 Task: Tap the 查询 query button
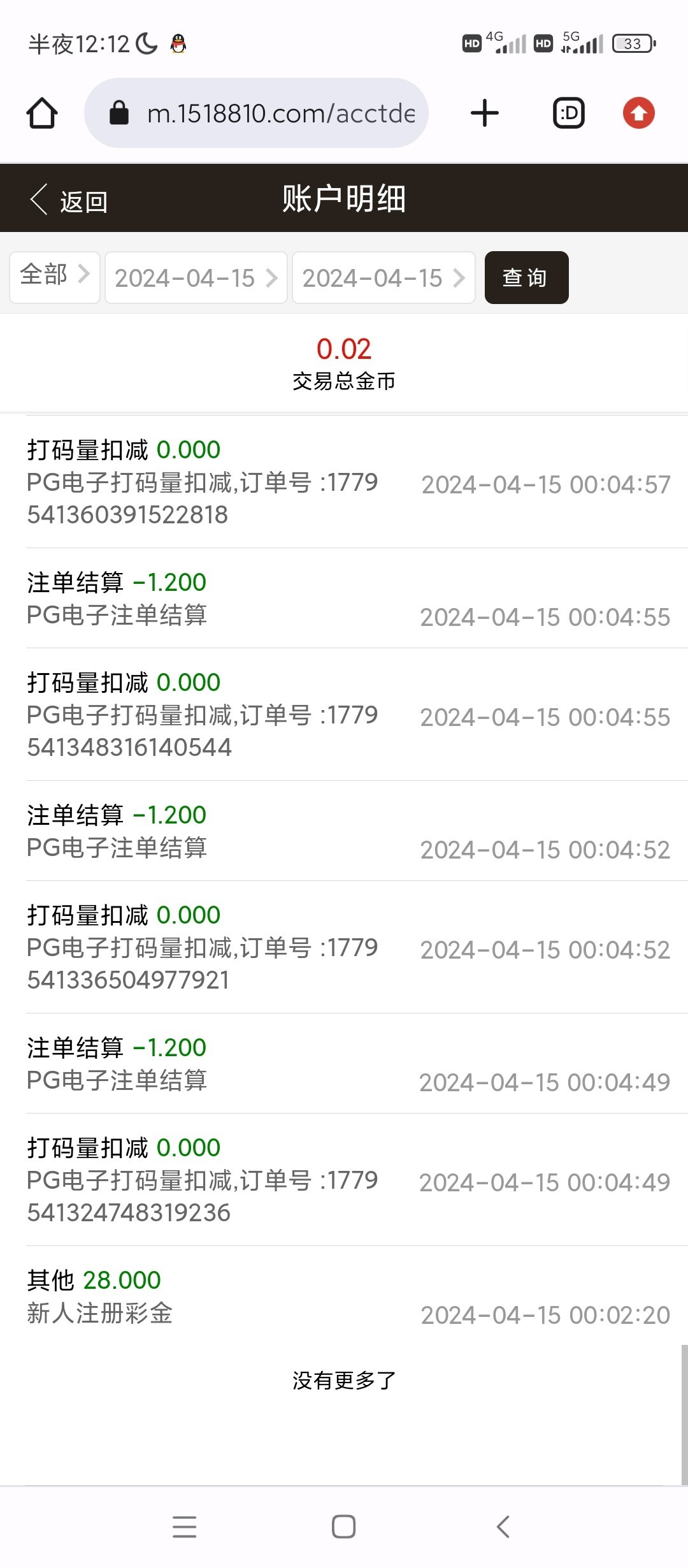526,278
